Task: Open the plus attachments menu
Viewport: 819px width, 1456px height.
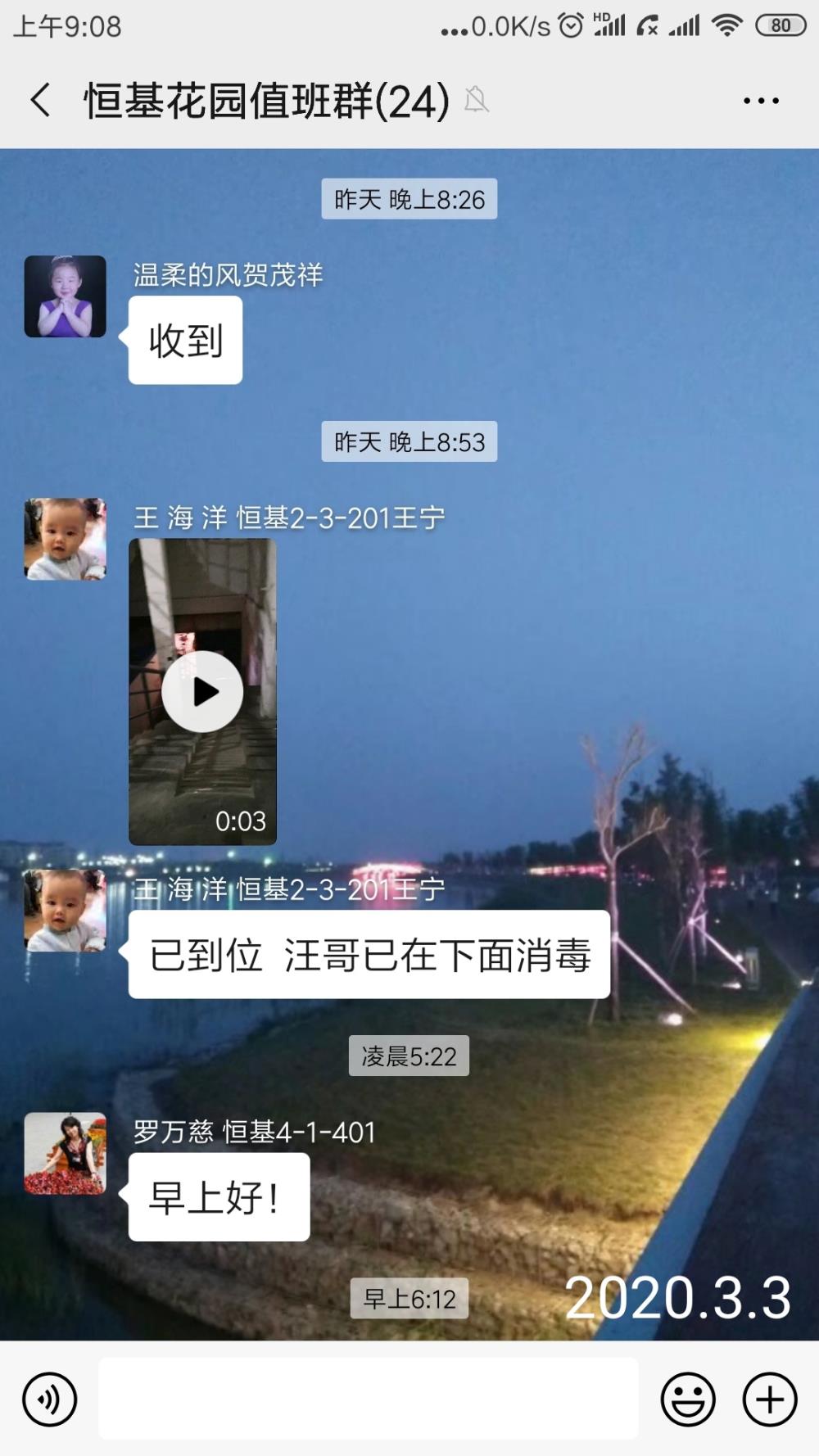Action: coord(770,1399)
